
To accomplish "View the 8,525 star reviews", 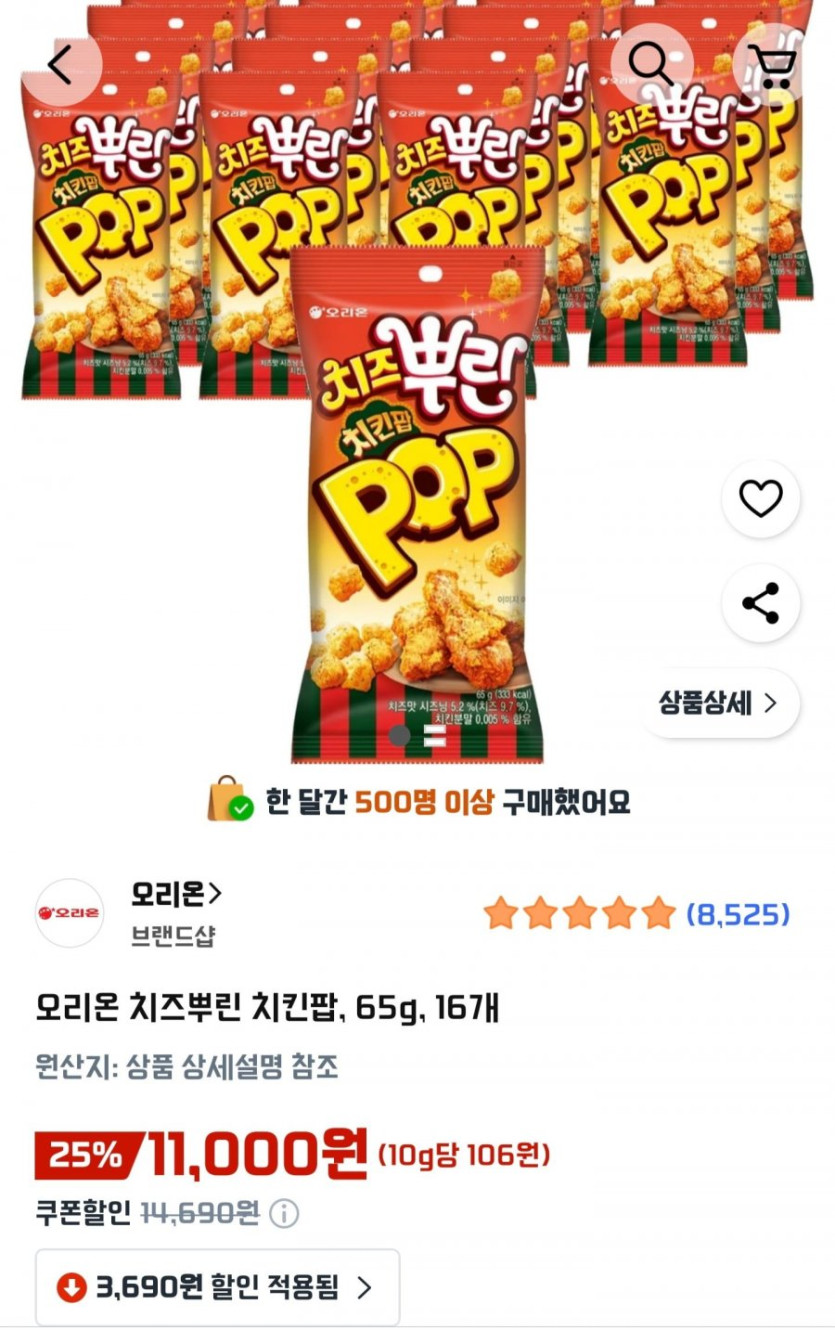I will [737, 914].
